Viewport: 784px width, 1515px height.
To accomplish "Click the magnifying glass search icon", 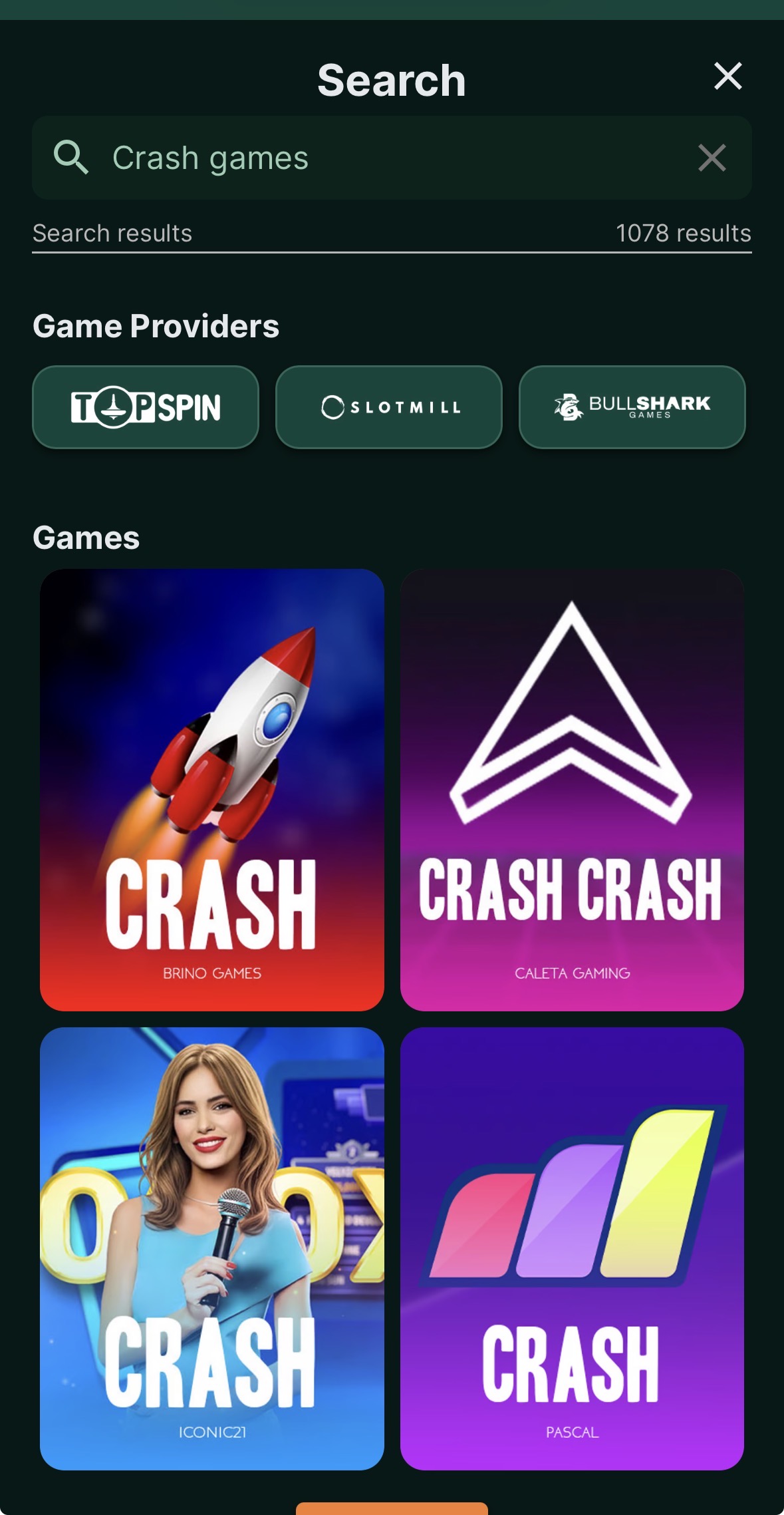I will coord(70,158).
